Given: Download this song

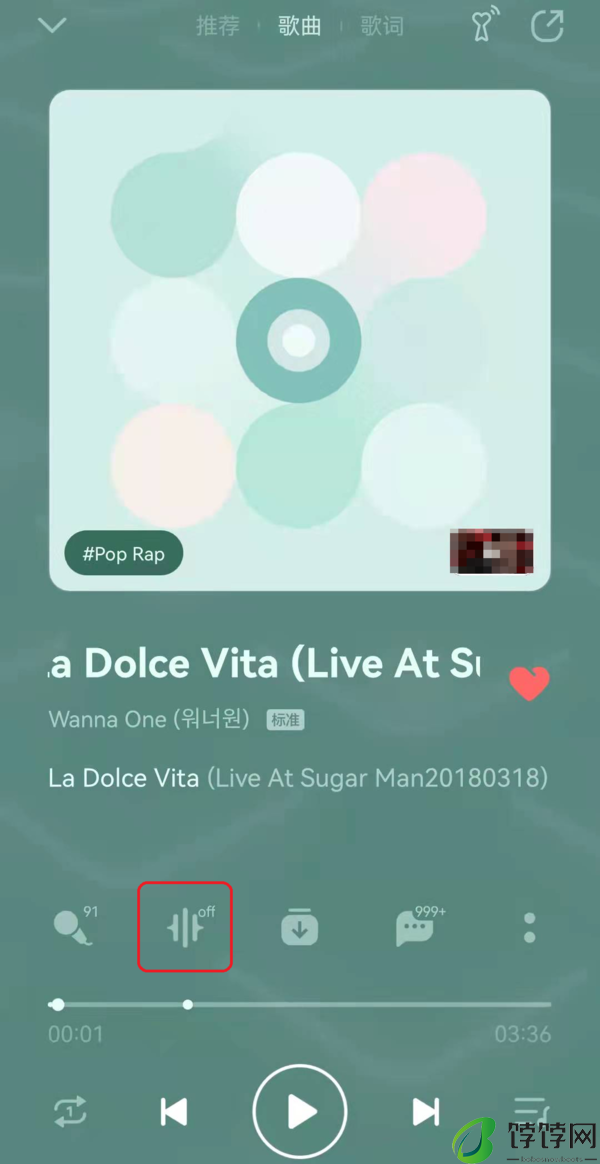Looking at the screenshot, I should (x=299, y=928).
